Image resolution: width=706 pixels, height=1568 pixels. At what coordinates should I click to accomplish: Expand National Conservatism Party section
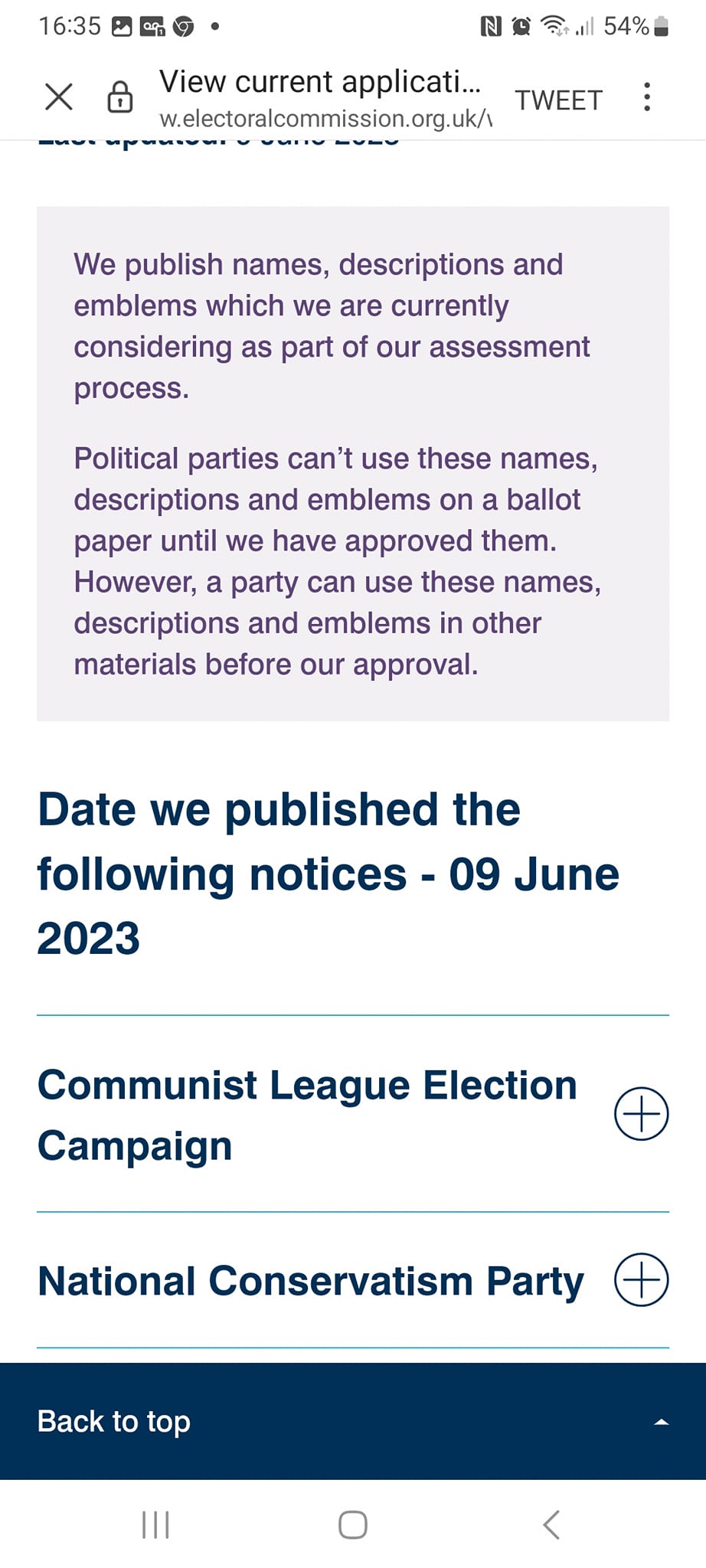(x=641, y=1279)
